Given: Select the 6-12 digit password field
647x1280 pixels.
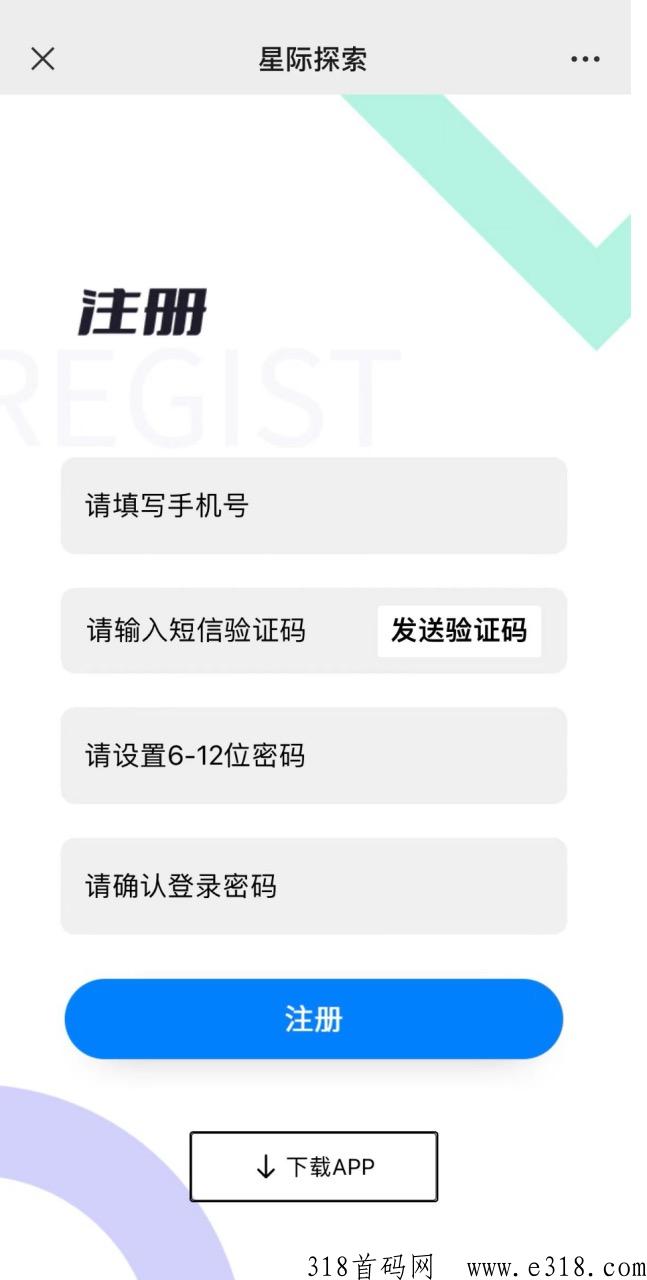Looking at the screenshot, I should click(x=314, y=756).
